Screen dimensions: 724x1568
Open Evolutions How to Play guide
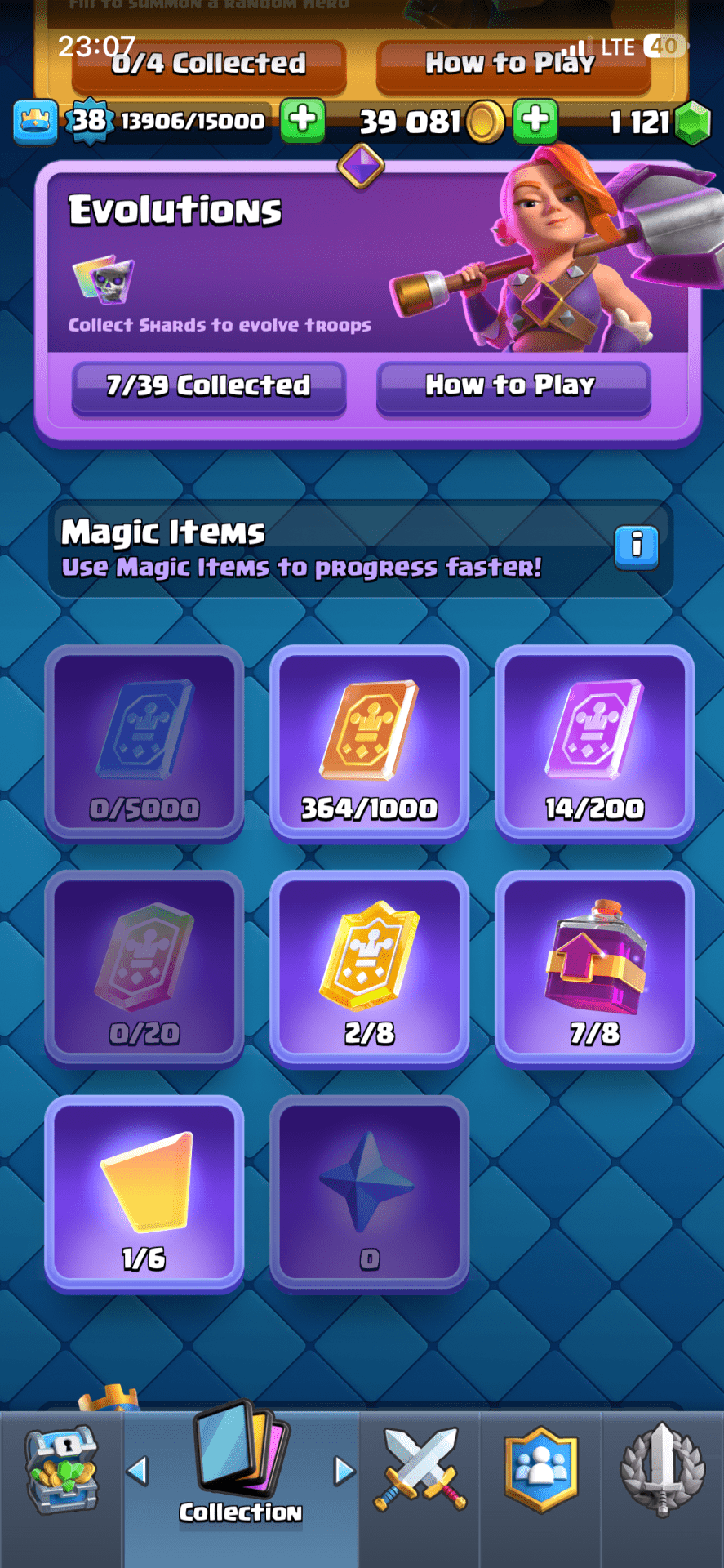513,385
